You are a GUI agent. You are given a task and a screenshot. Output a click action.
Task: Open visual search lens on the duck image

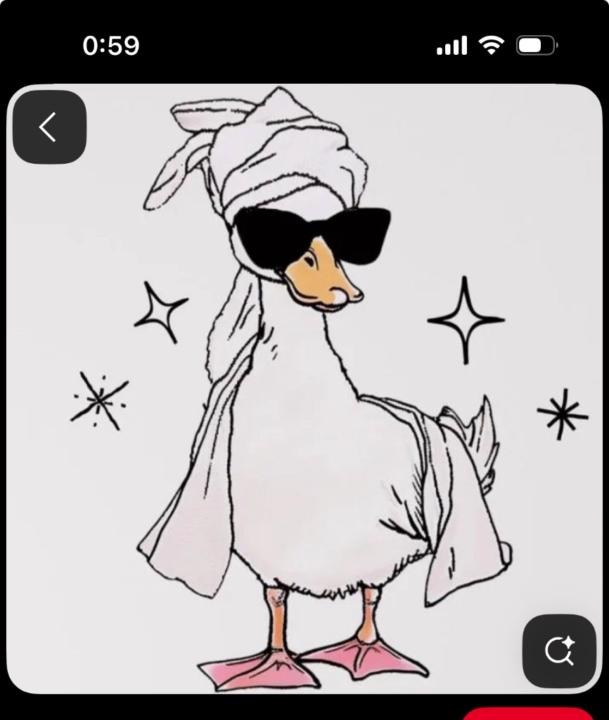tap(558, 651)
